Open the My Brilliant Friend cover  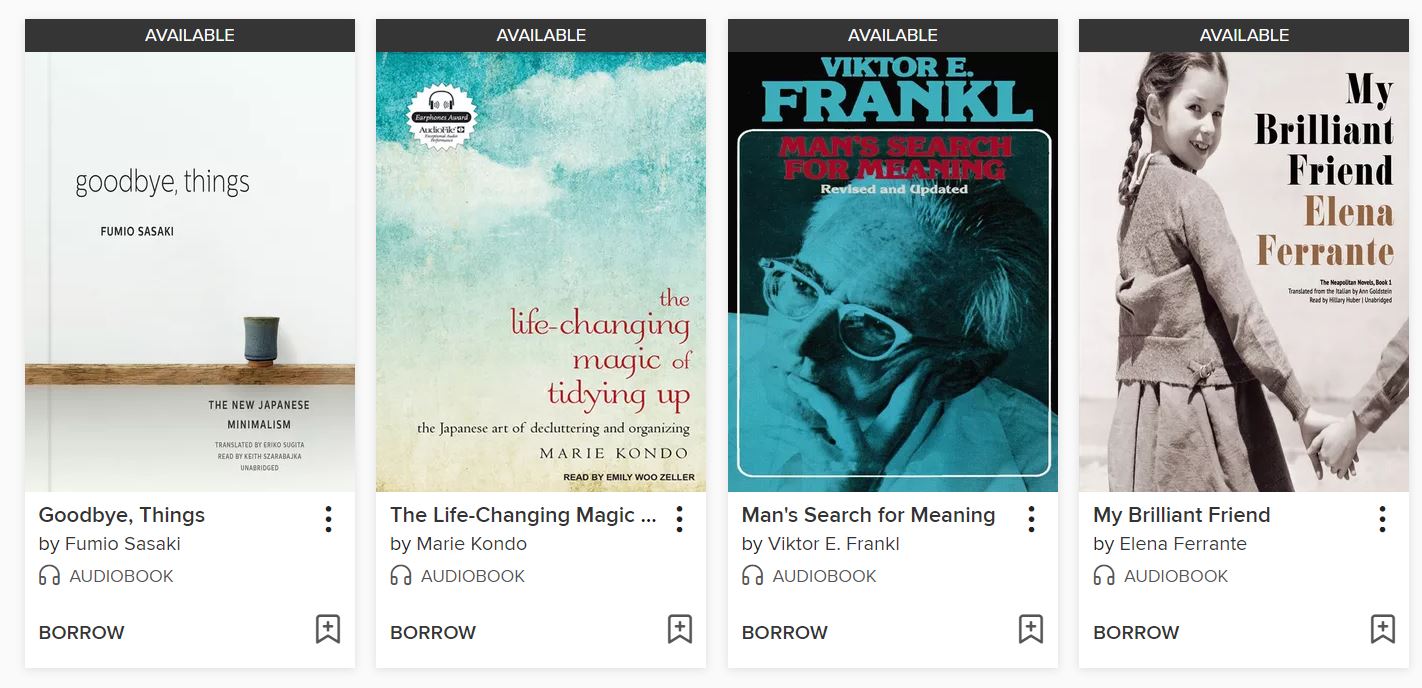tap(1244, 271)
